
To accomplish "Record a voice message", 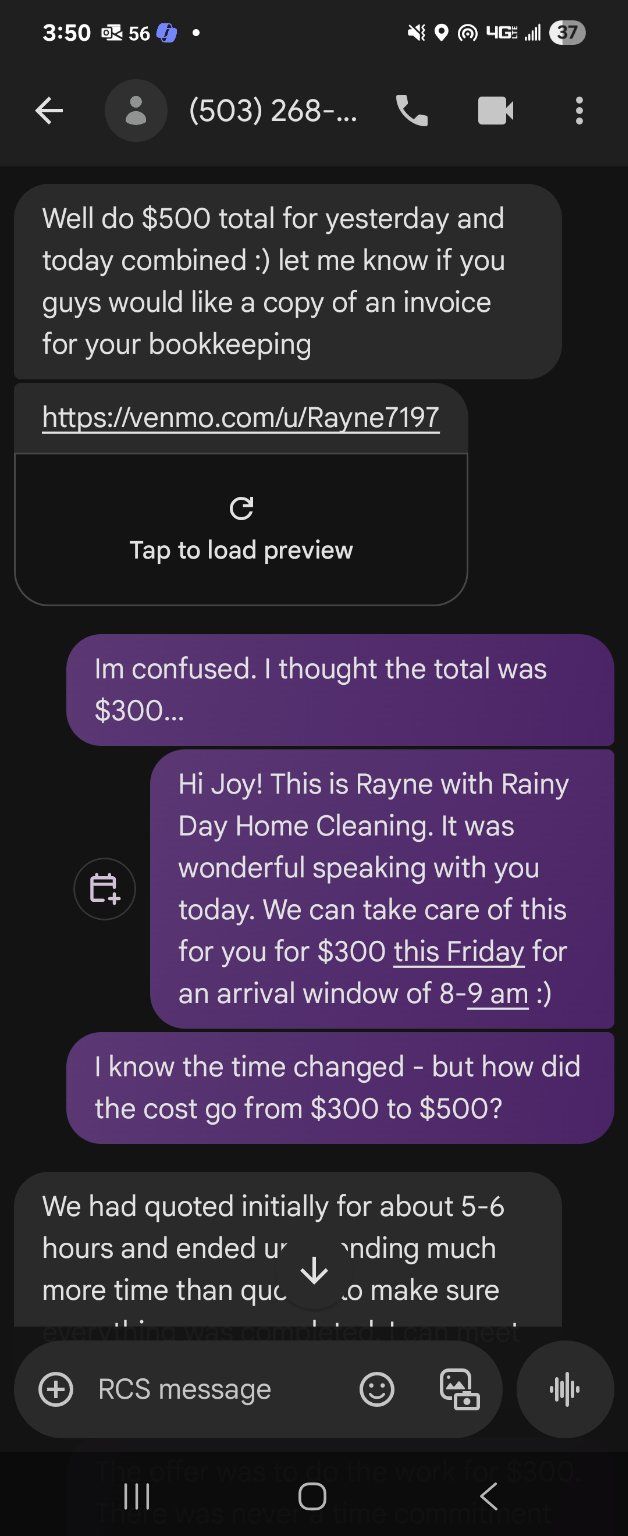I will pyautogui.click(x=565, y=1389).
